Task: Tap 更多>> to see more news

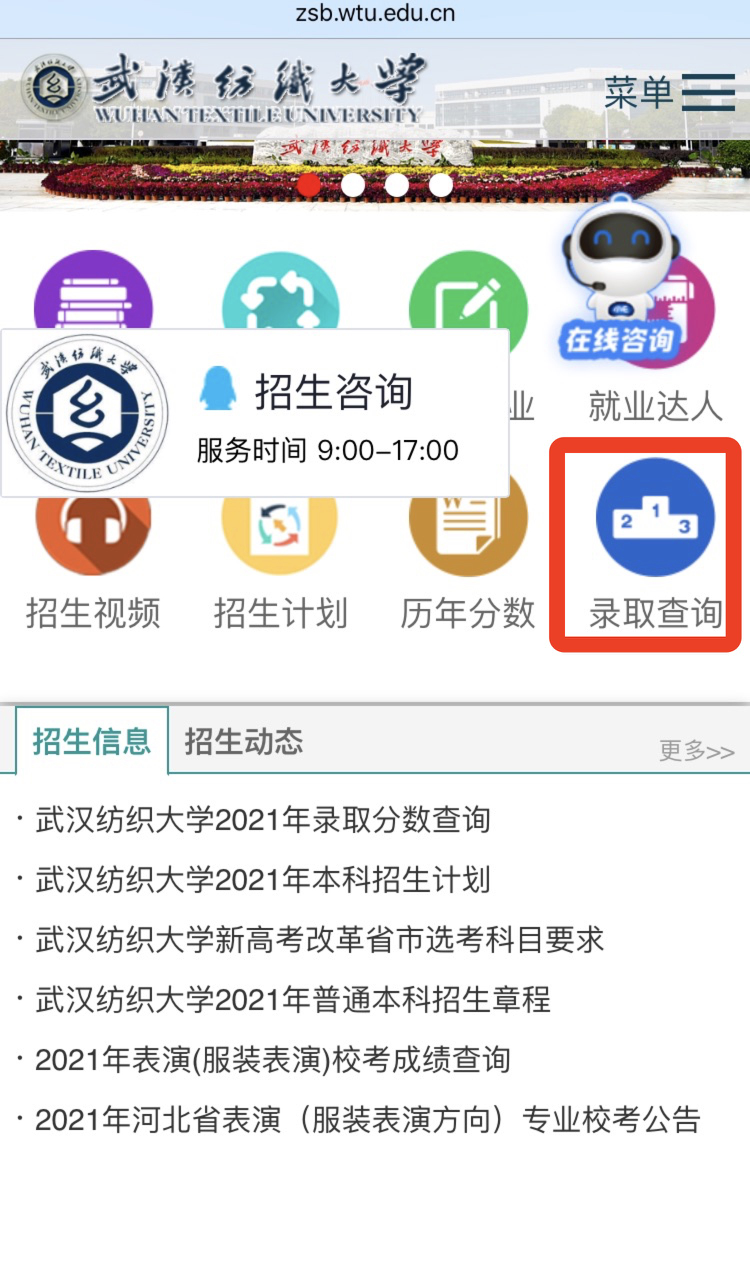Action: click(696, 752)
